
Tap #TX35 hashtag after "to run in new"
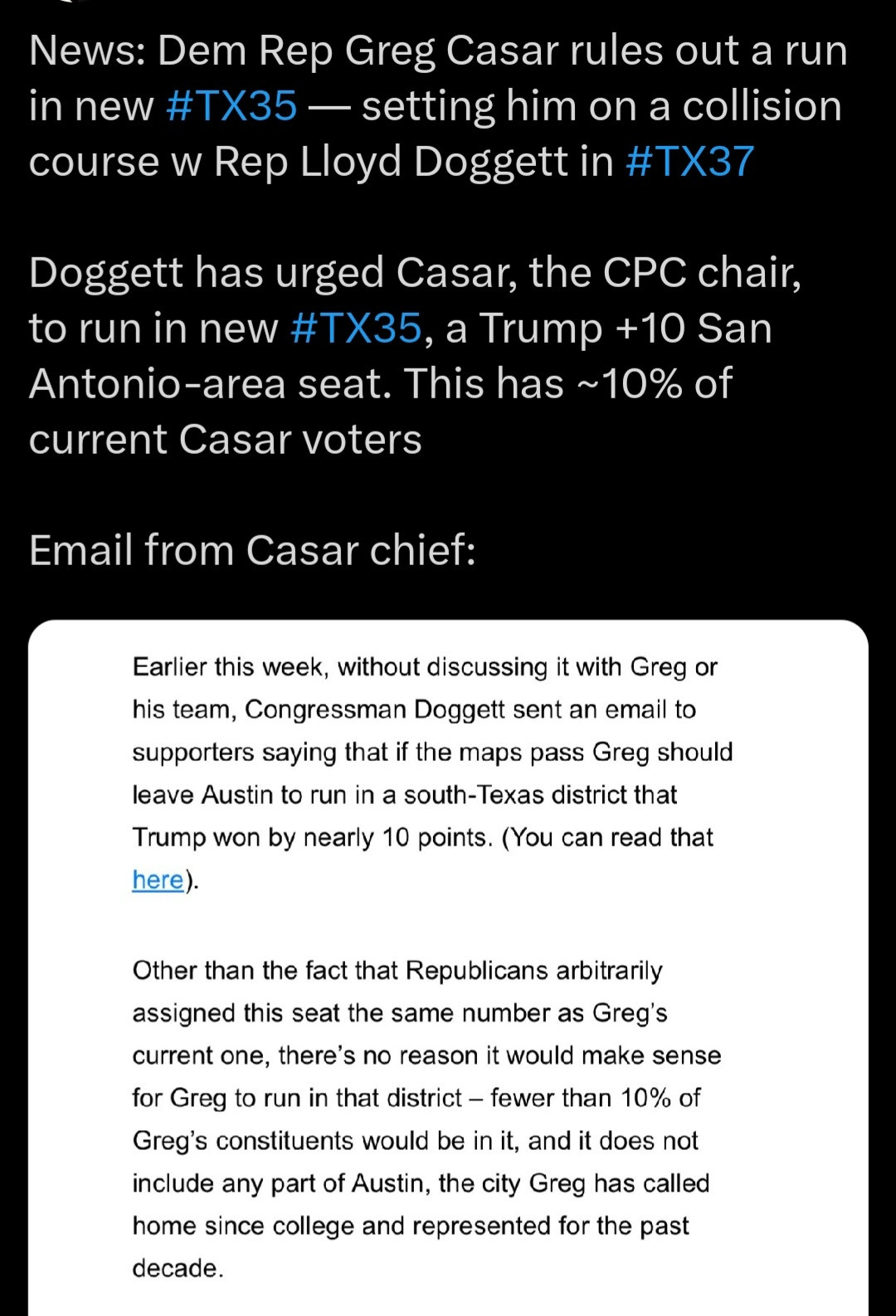[356, 328]
